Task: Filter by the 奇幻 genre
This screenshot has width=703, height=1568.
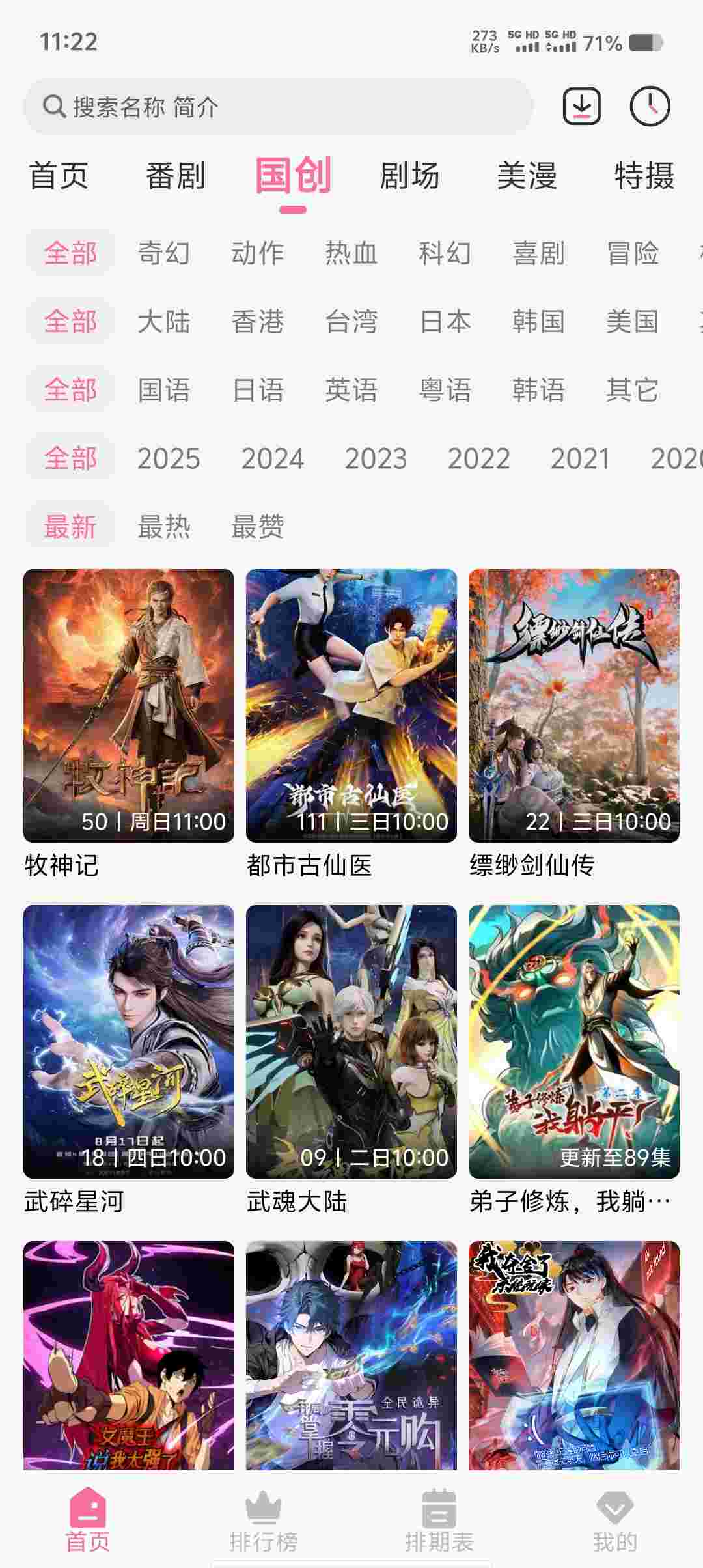Action: click(x=163, y=253)
